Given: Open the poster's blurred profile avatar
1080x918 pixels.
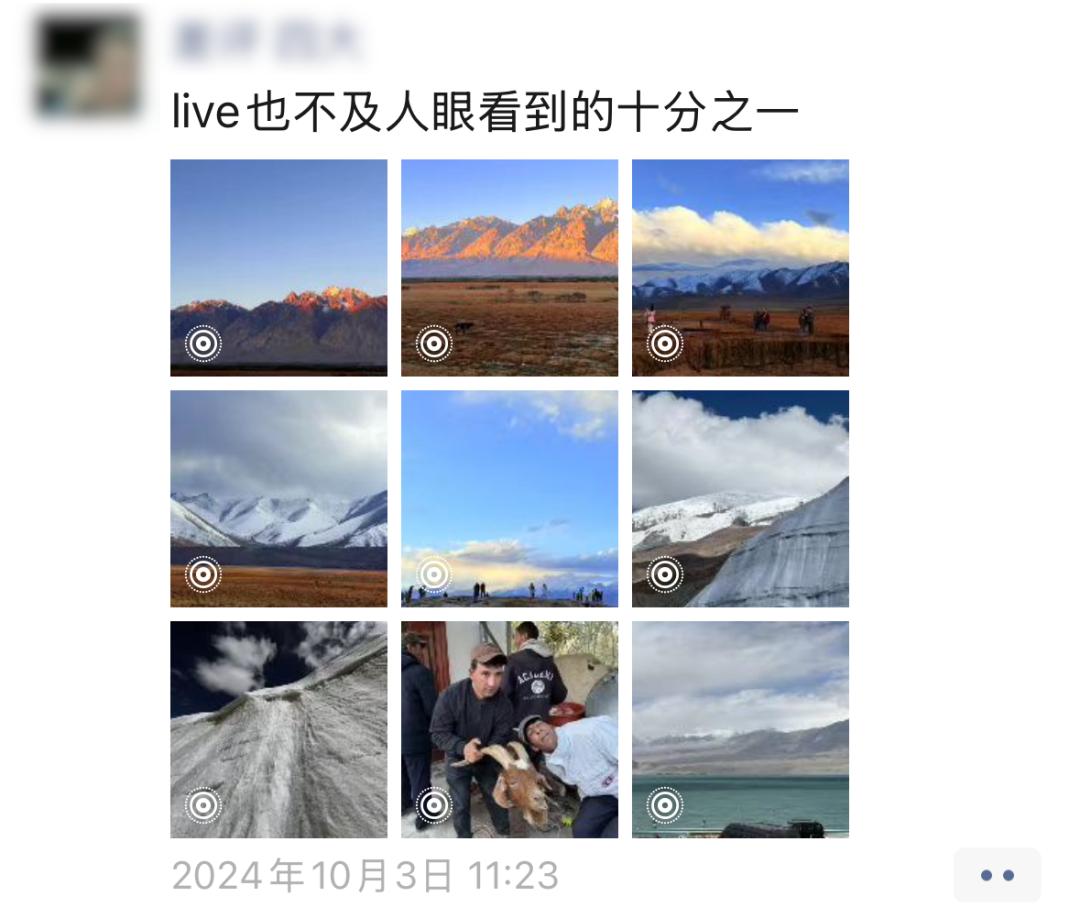Looking at the screenshot, I should (87, 65).
